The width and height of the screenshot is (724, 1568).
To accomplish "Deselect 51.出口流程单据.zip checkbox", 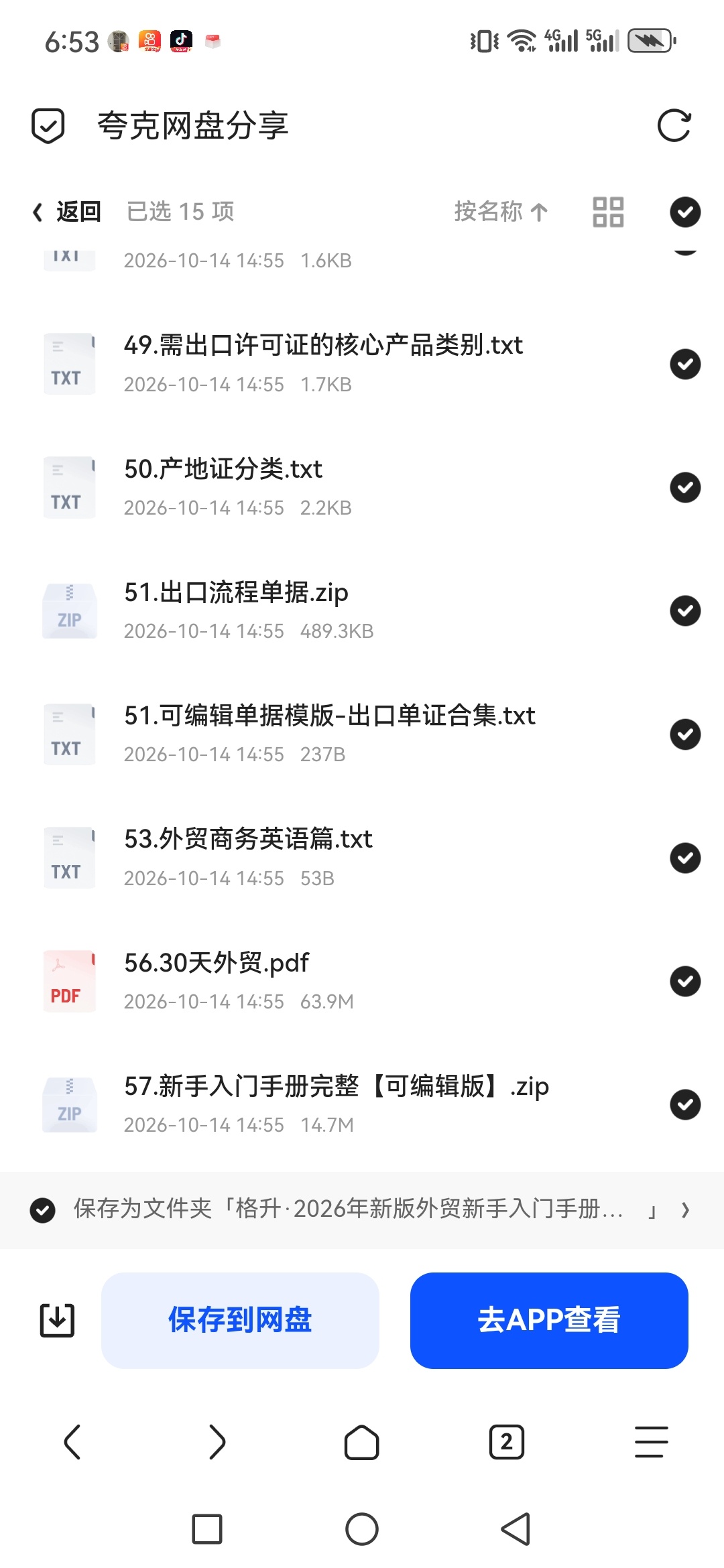I will 685,610.
